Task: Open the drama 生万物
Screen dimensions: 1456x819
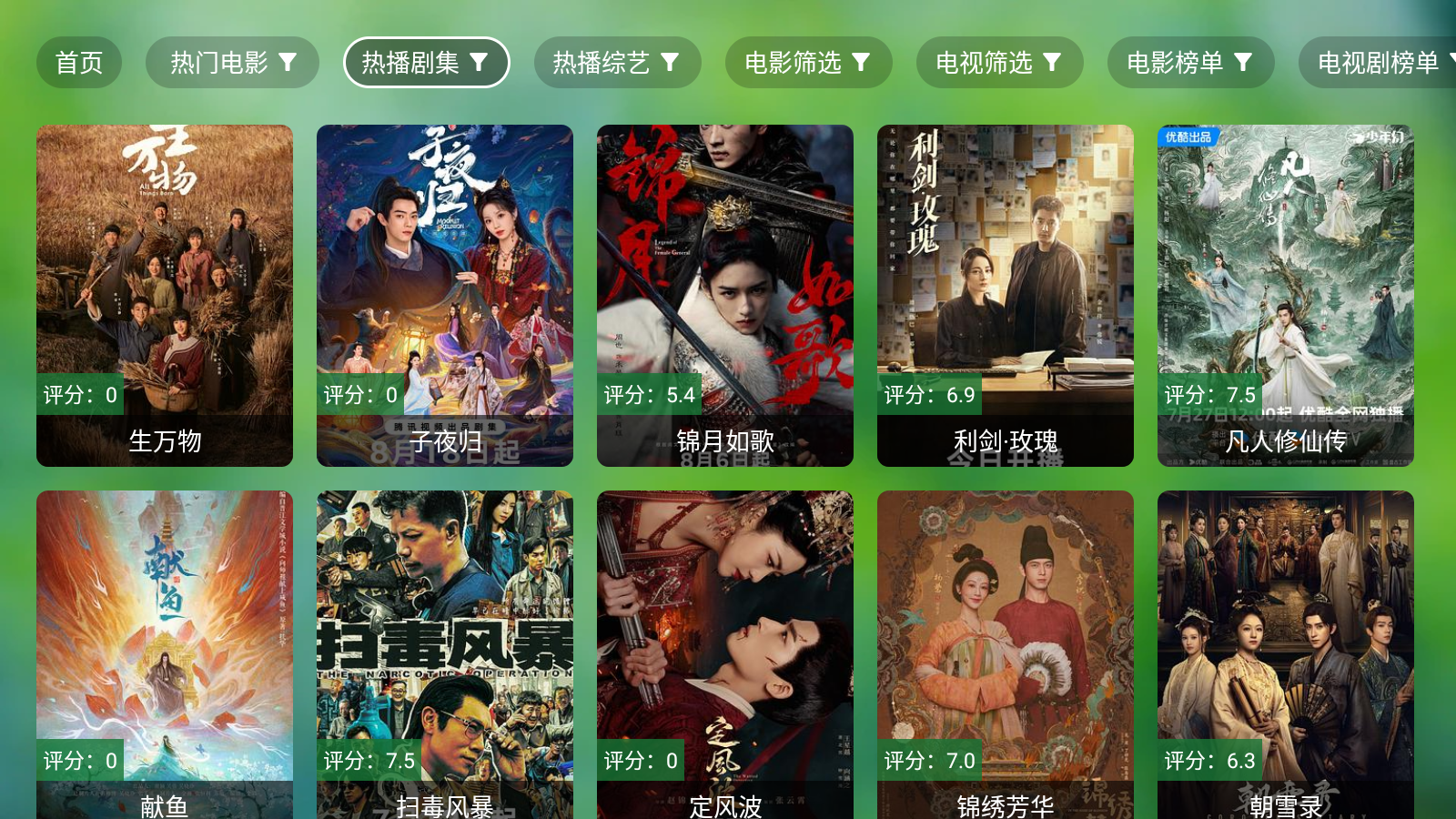Action: click(x=165, y=295)
